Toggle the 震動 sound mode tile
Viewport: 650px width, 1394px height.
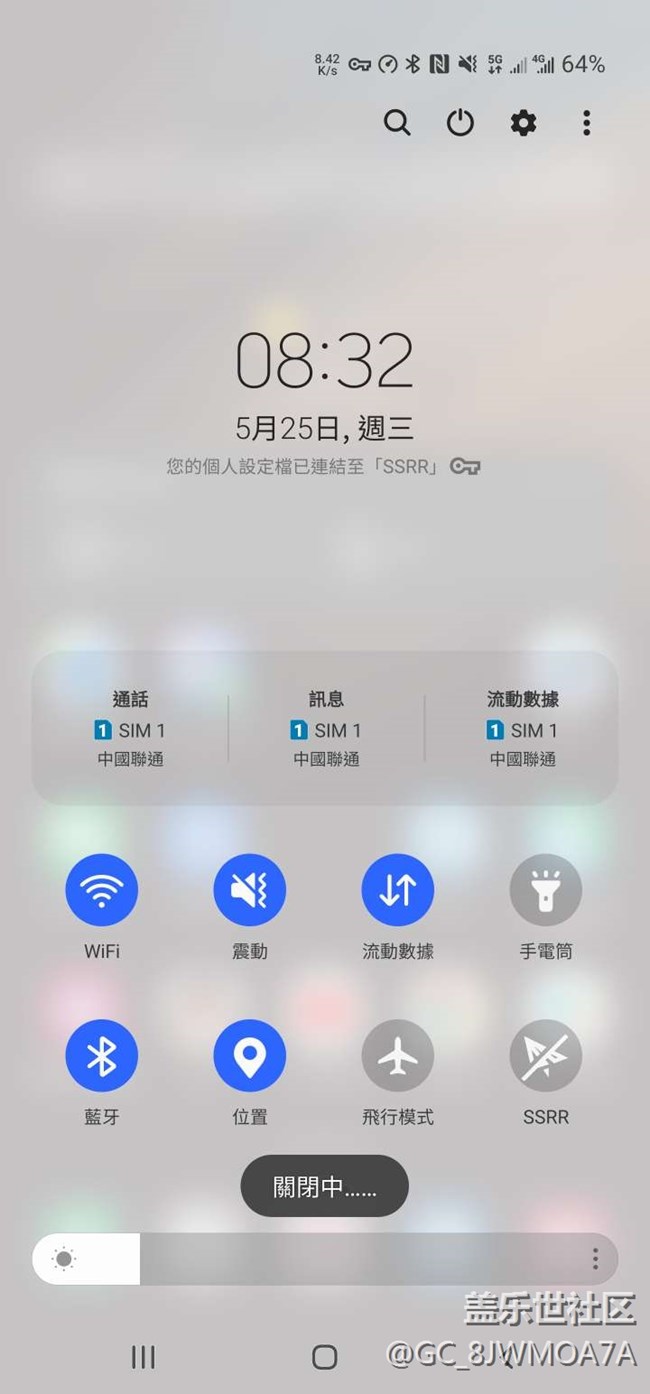[250, 889]
